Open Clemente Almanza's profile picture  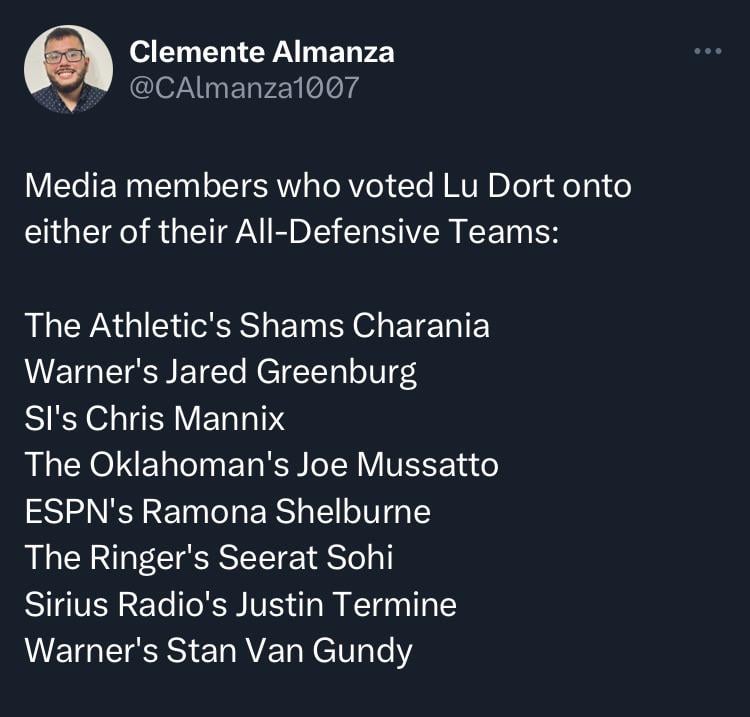(x=68, y=69)
